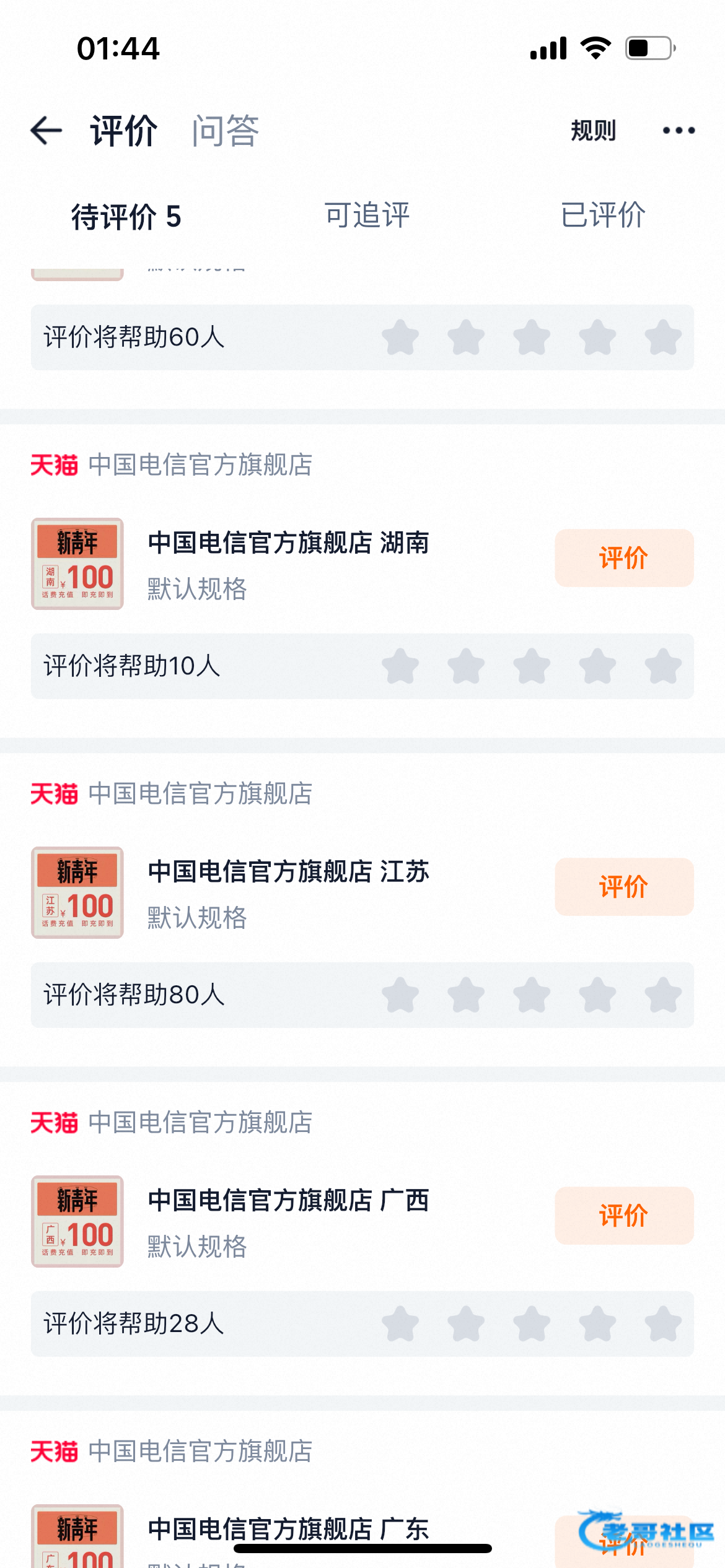Viewport: 725px width, 1568px height.
Task: Rate one star in 评价将帮助80人 row
Action: [400, 995]
